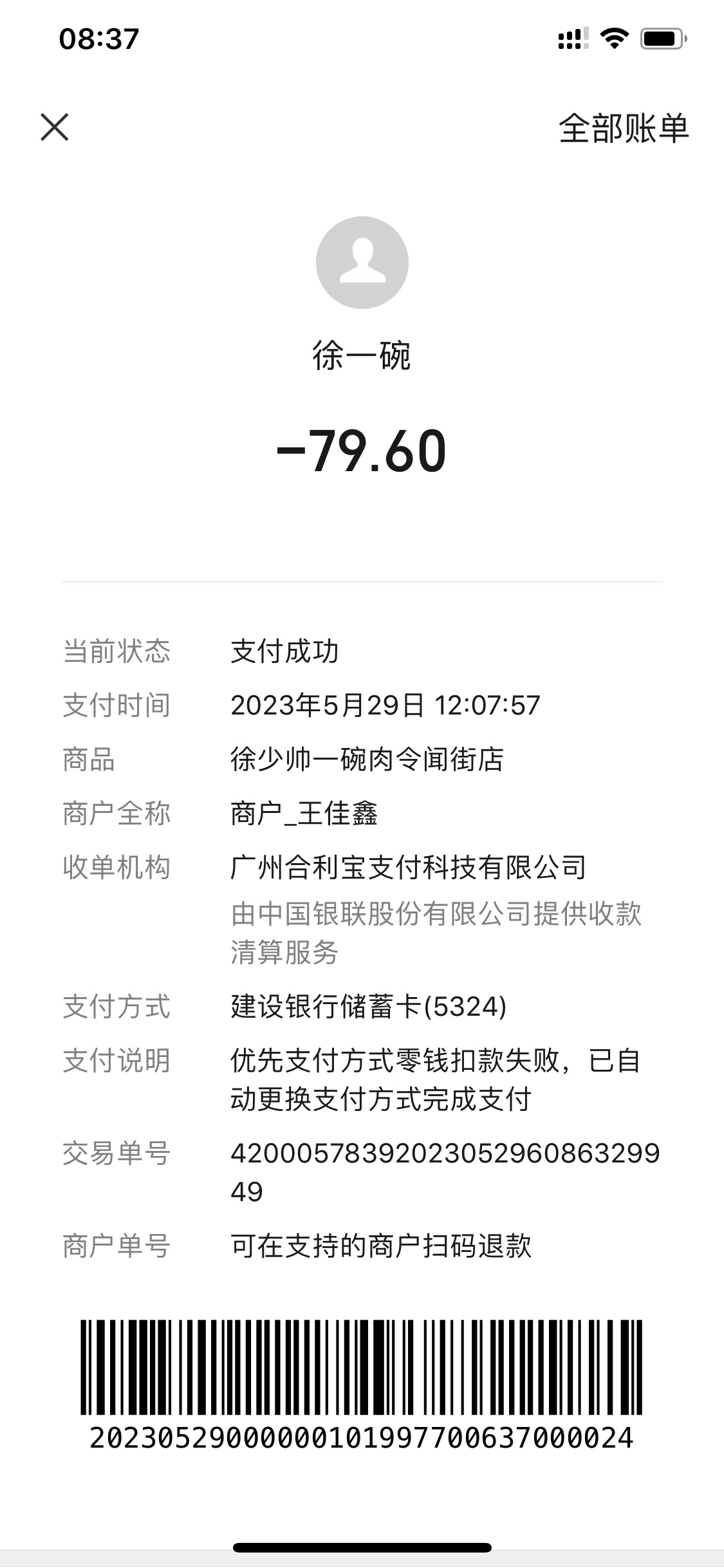
Task: Close the payment details page
Action: point(55,127)
